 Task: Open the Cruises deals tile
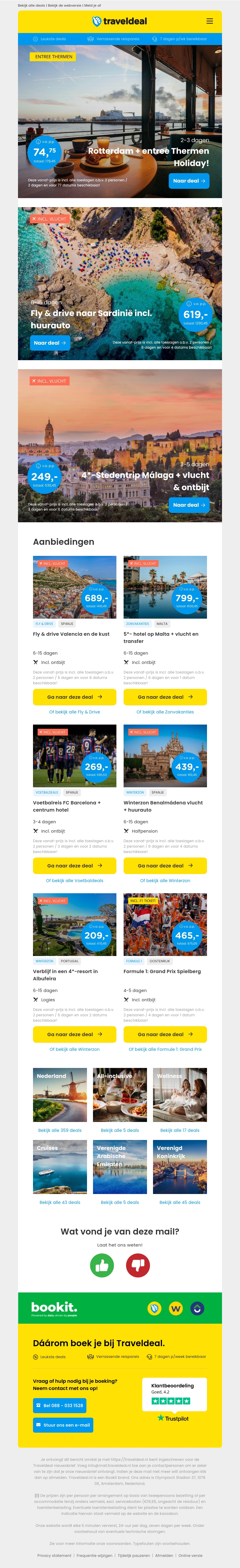pos(60,1167)
